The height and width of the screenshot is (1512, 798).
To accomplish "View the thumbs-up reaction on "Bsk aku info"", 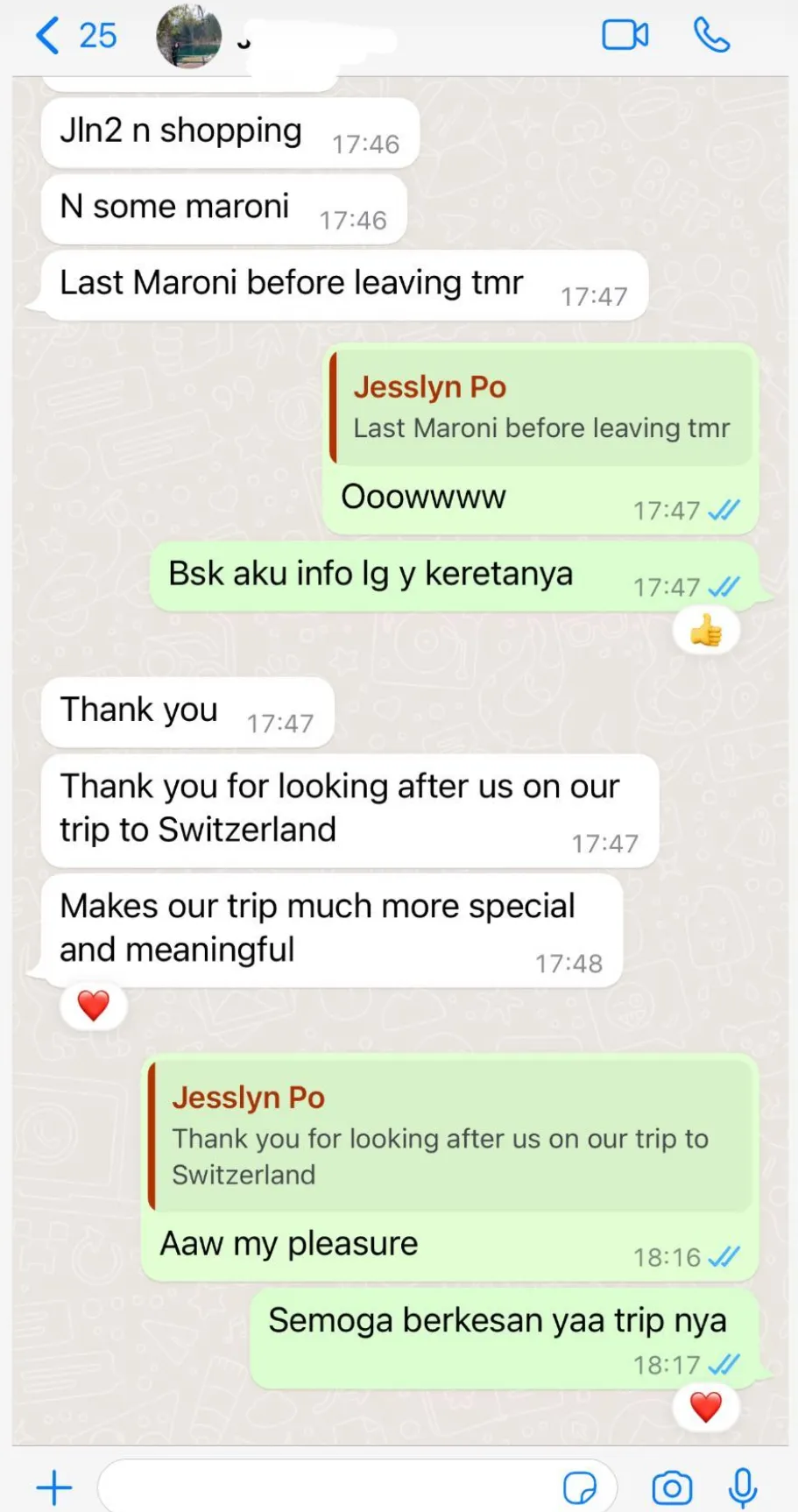I will coord(706,631).
